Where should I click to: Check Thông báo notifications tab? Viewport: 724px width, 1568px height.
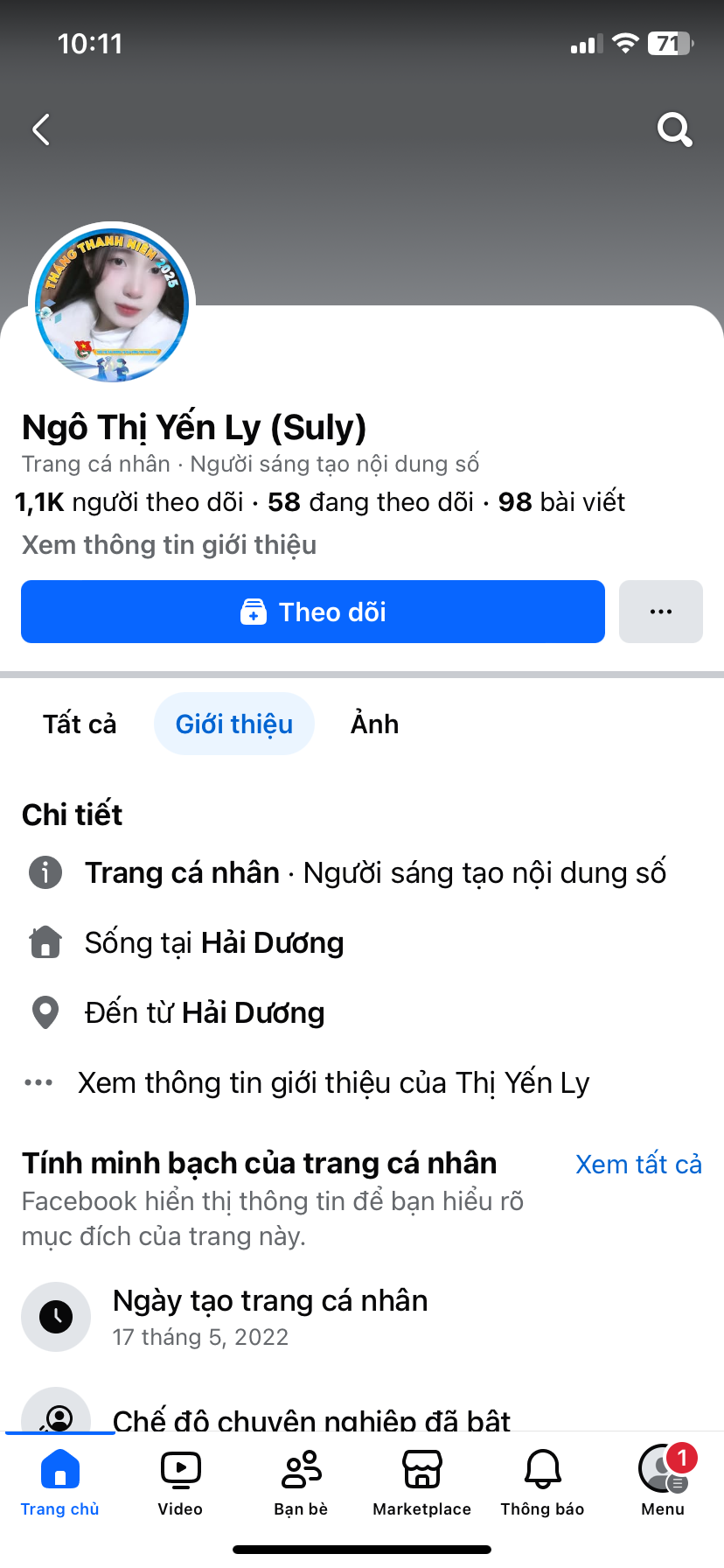(542, 1482)
